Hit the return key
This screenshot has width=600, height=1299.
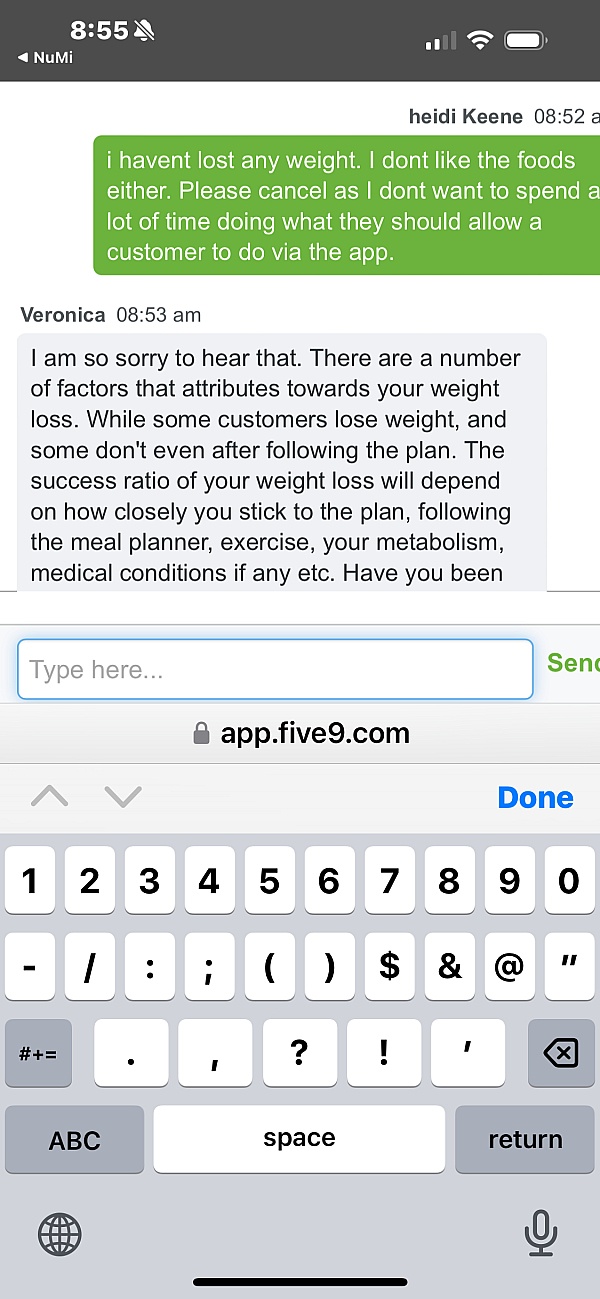[525, 1139]
